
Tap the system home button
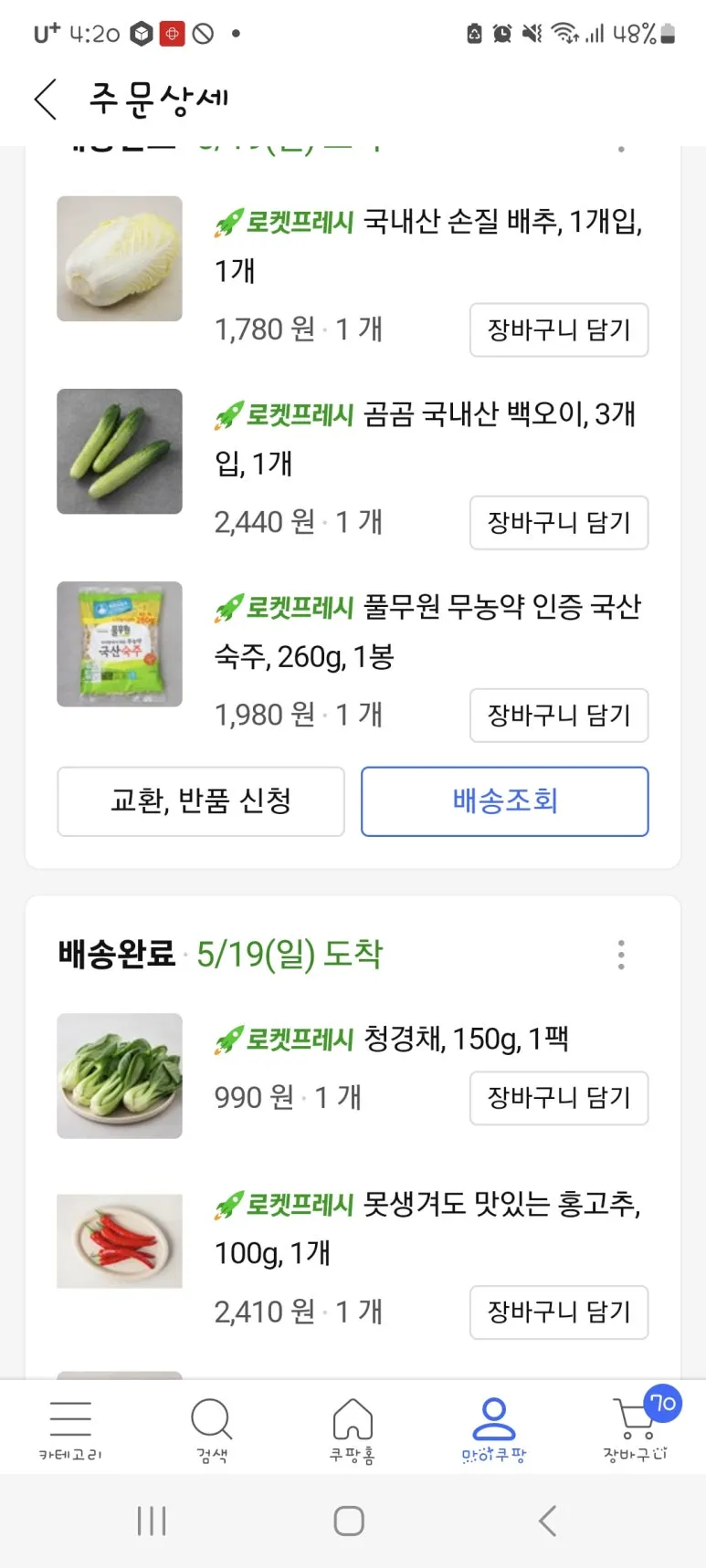(349, 1521)
